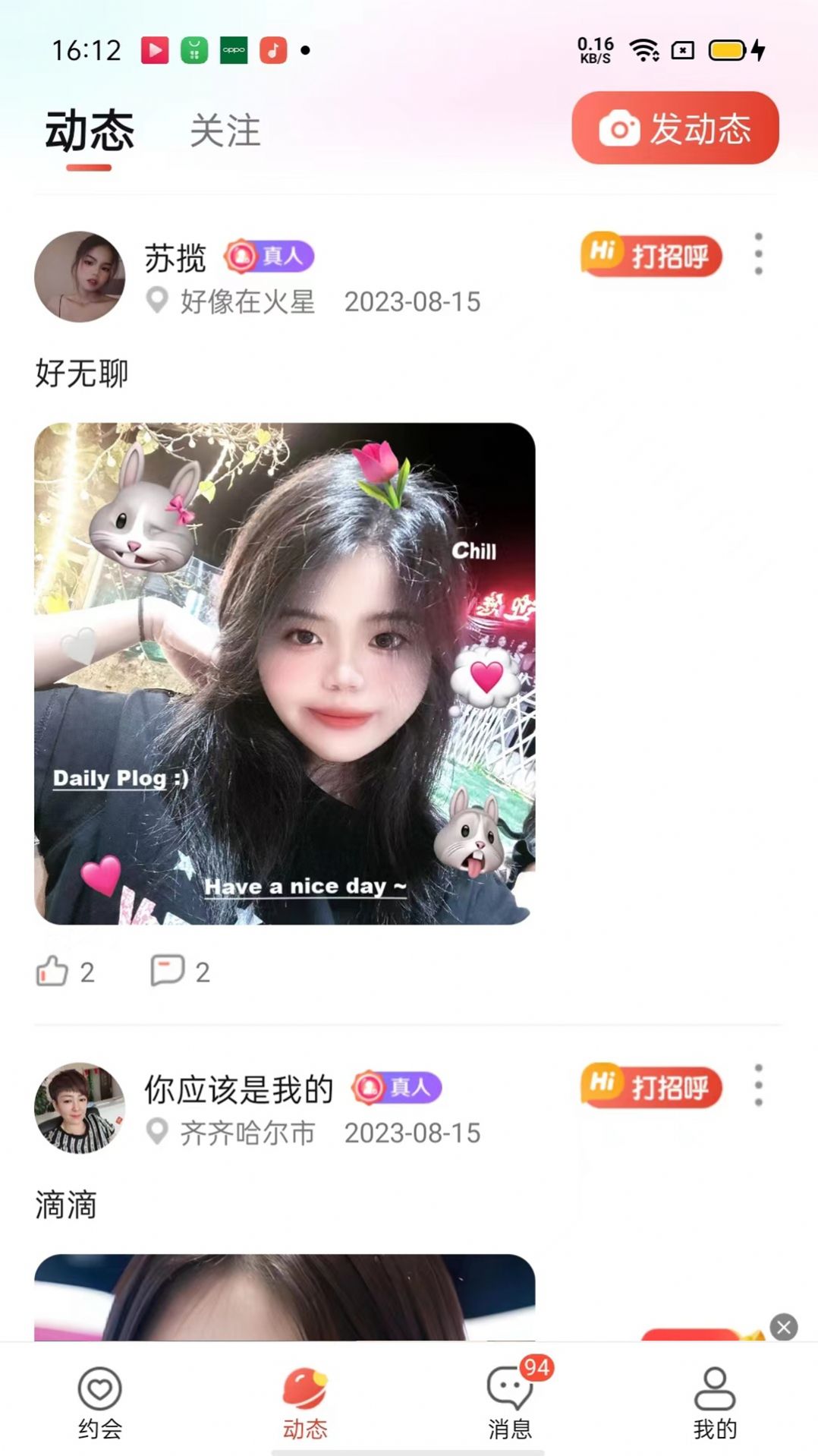
Task: Dismiss the floating banner
Action: click(x=783, y=1327)
